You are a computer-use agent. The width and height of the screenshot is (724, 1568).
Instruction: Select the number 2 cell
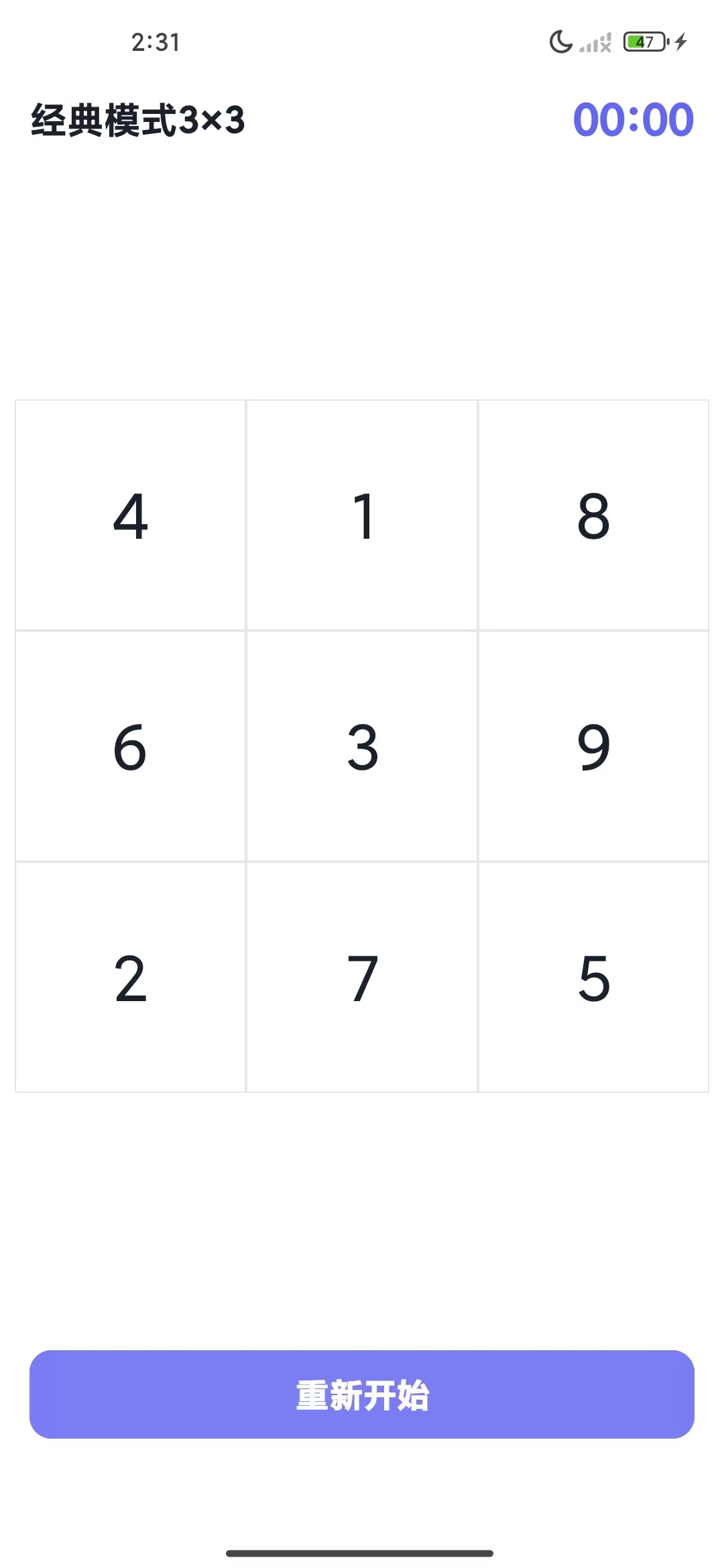(x=131, y=978)
